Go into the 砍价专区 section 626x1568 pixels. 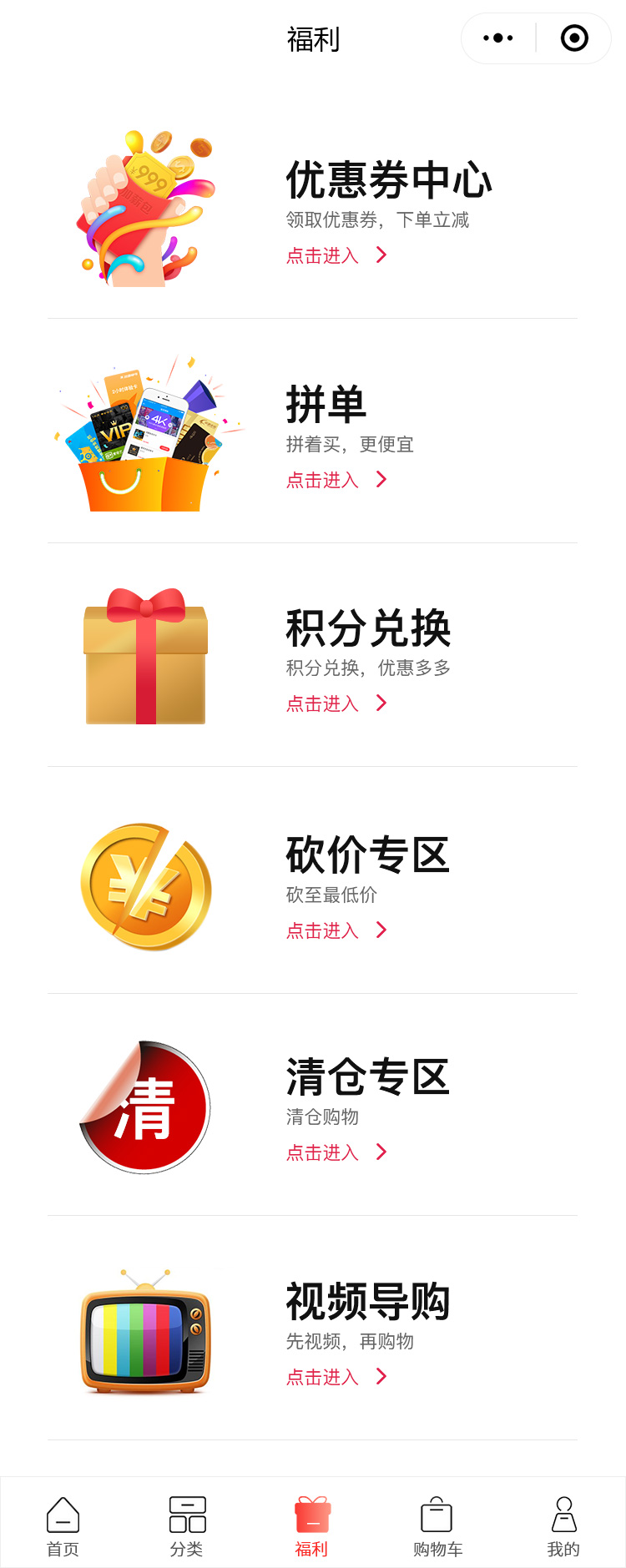[336, 930]
